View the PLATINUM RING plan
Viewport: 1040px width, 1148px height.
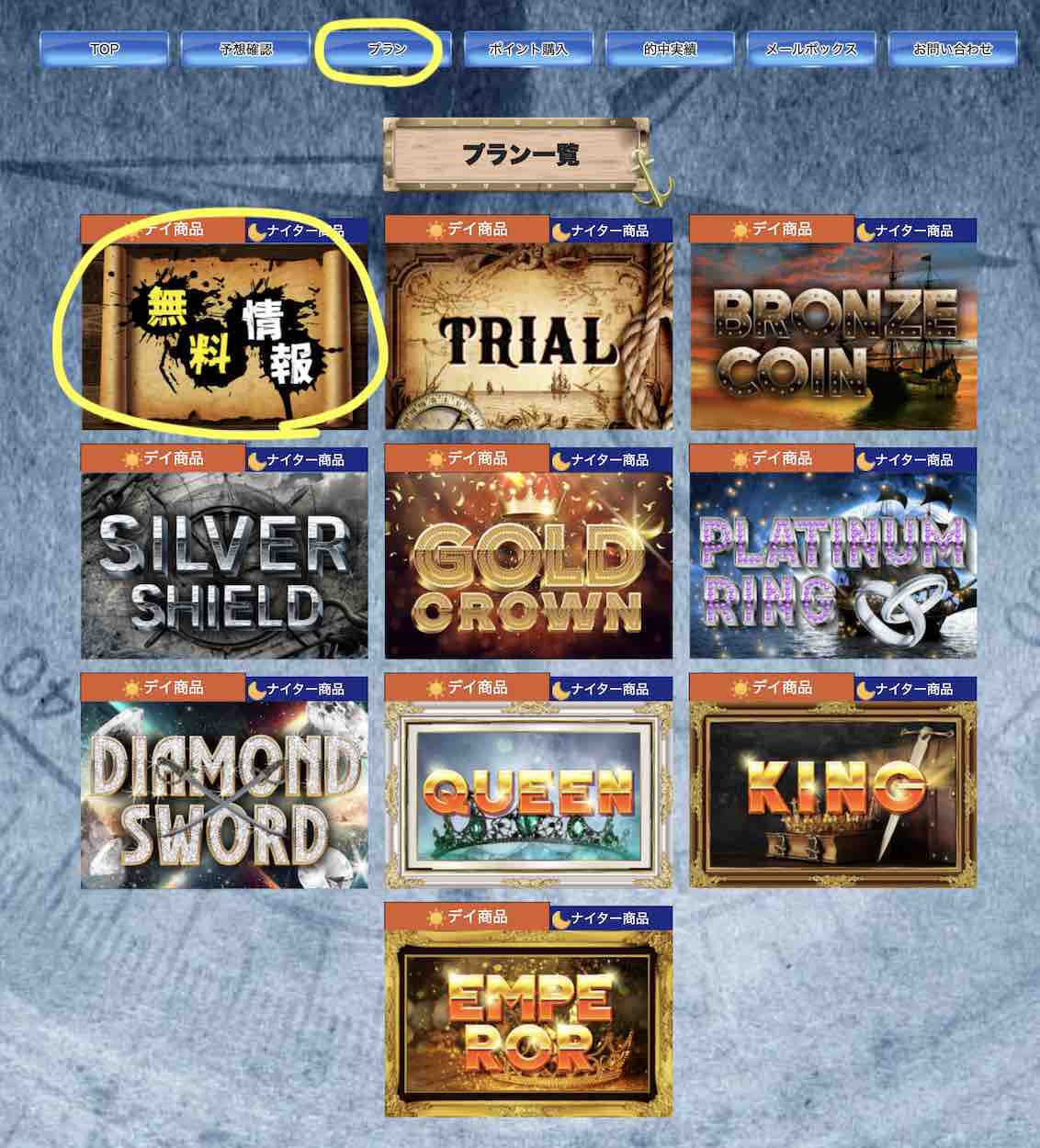[x=833, y=565]
